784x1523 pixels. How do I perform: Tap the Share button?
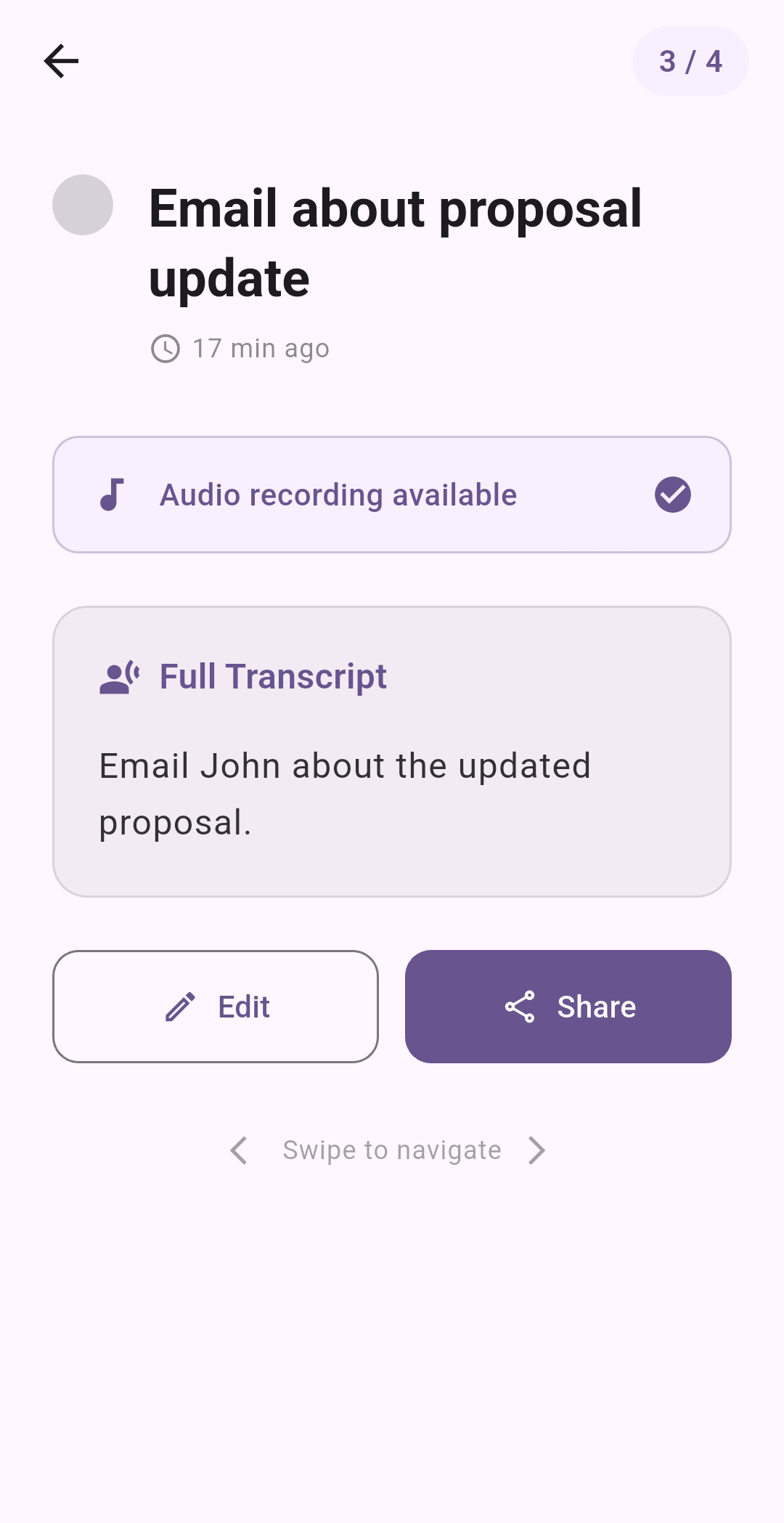coord(568,1007)
